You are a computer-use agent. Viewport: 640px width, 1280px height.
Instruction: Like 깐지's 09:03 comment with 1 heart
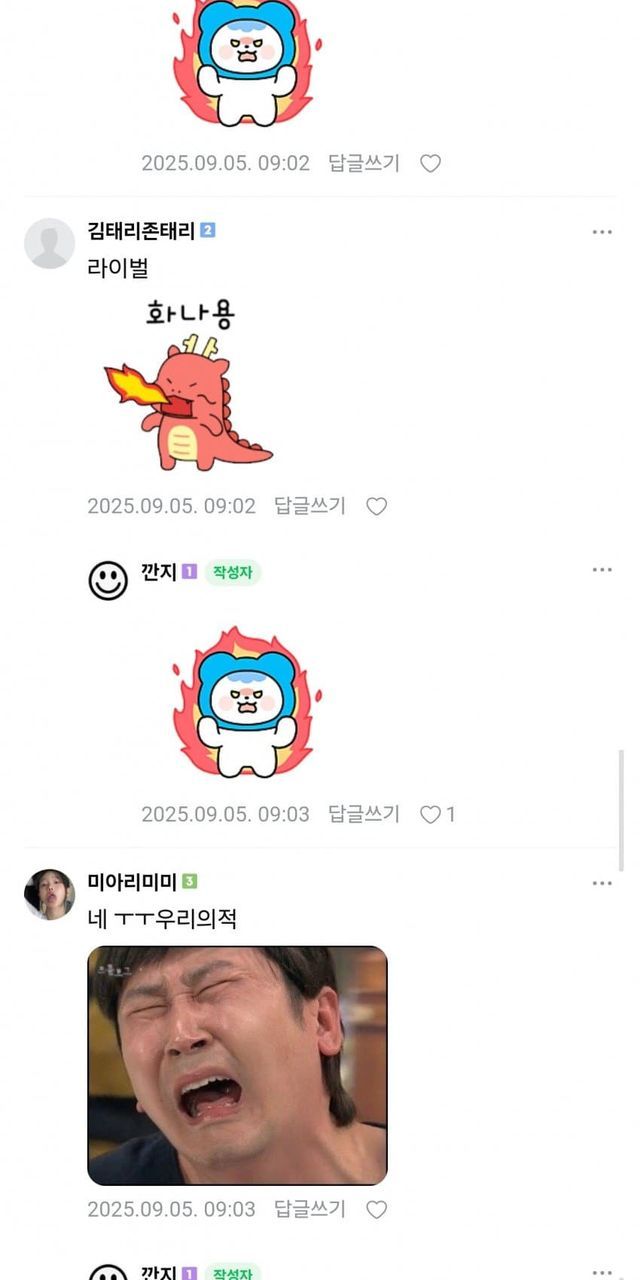tap(431, 814)
